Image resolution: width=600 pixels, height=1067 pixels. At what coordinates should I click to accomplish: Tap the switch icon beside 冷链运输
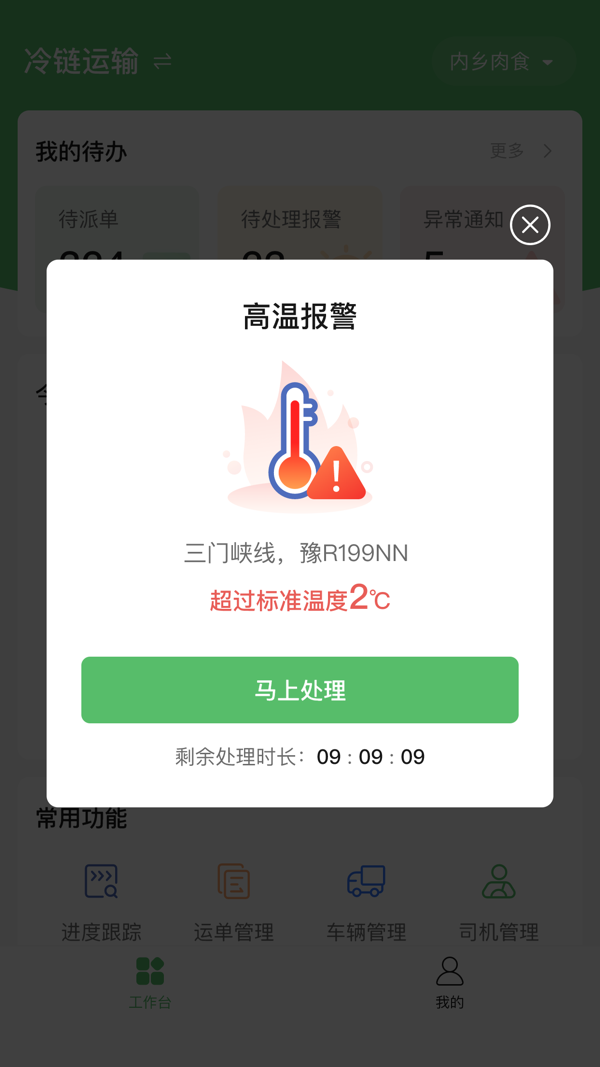(163, 62)
